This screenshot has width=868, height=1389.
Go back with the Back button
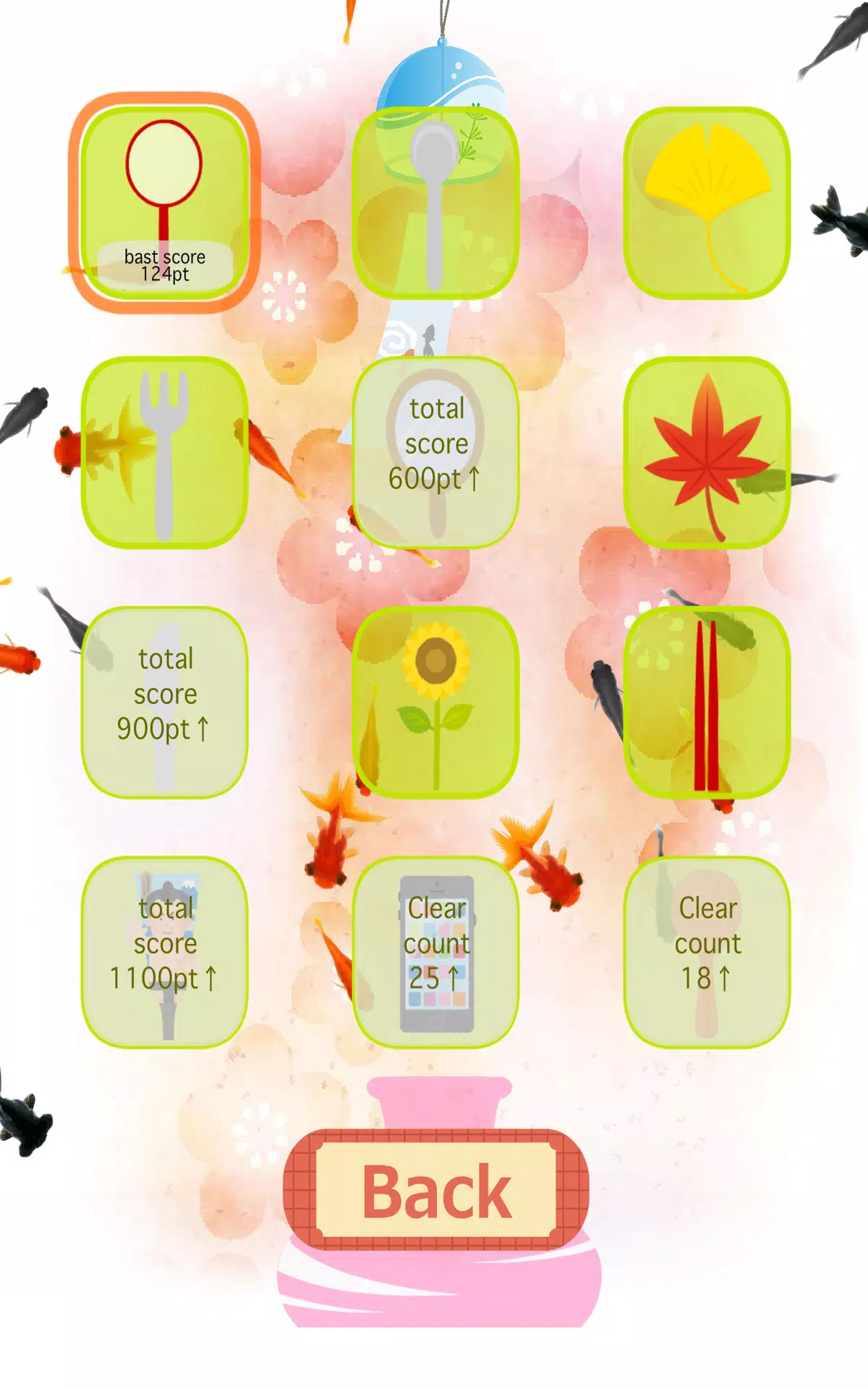click(436, 1190)
